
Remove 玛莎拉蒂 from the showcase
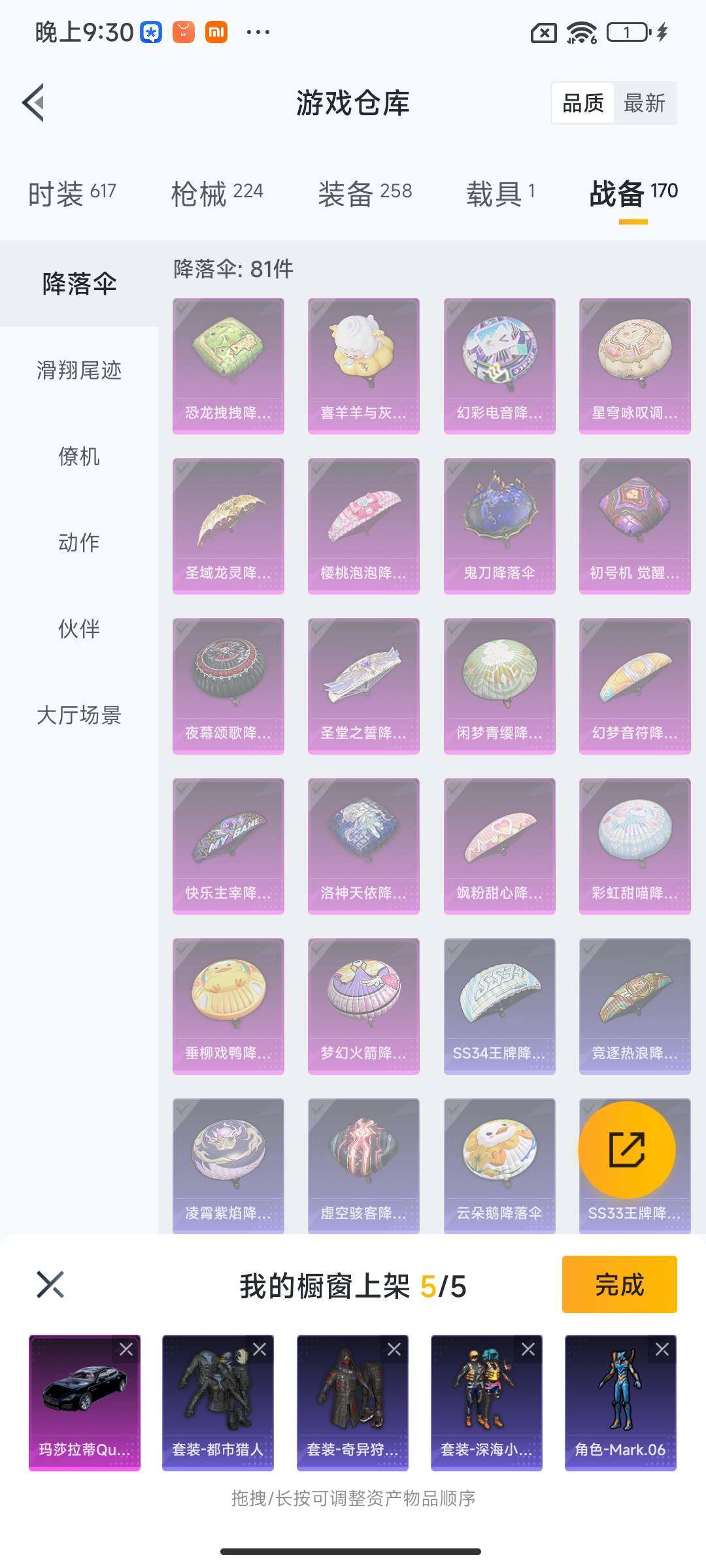pyautogui.click(x=126, y=1349)
